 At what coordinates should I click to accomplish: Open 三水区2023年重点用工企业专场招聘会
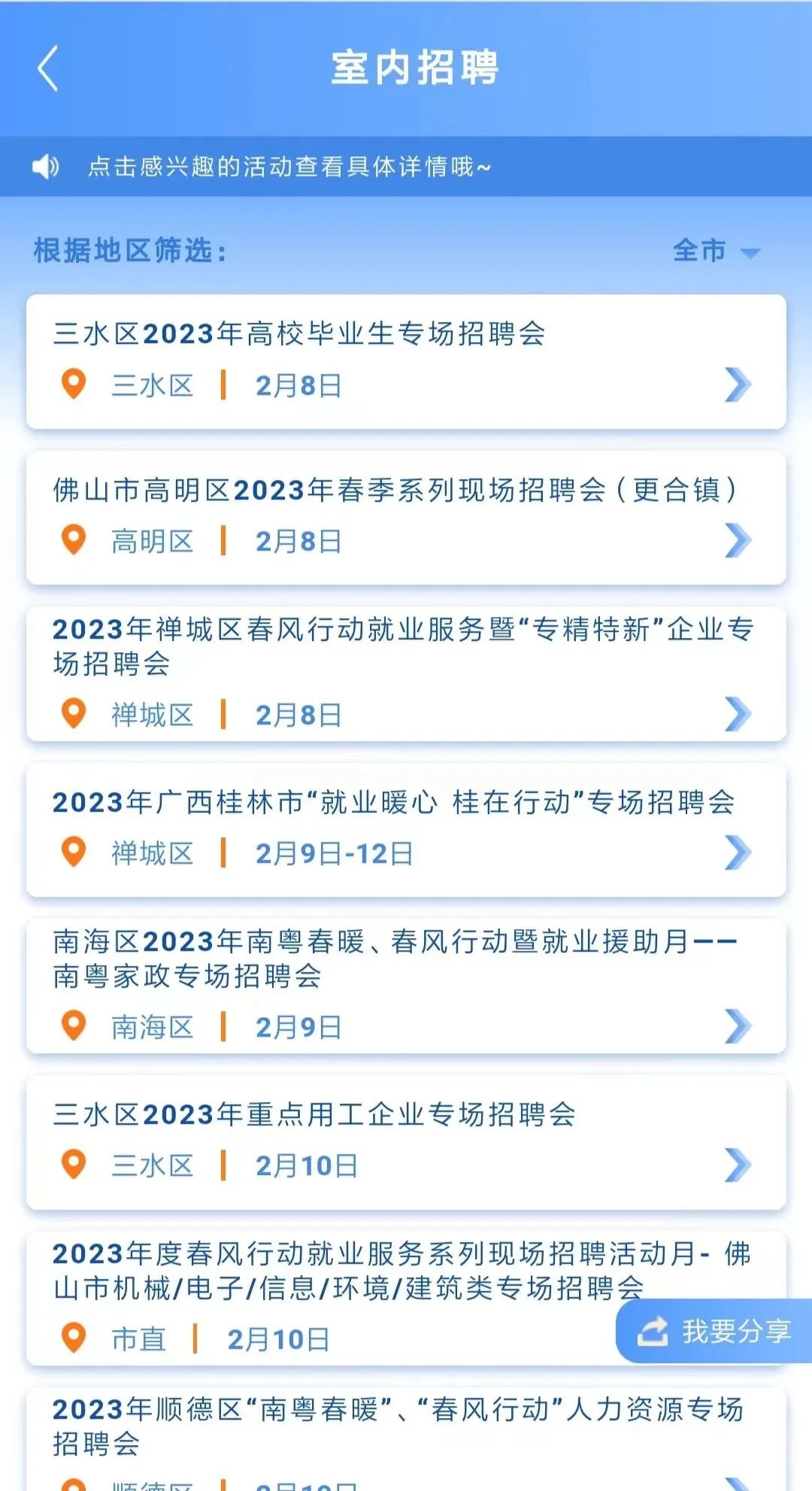[406, 1142]
